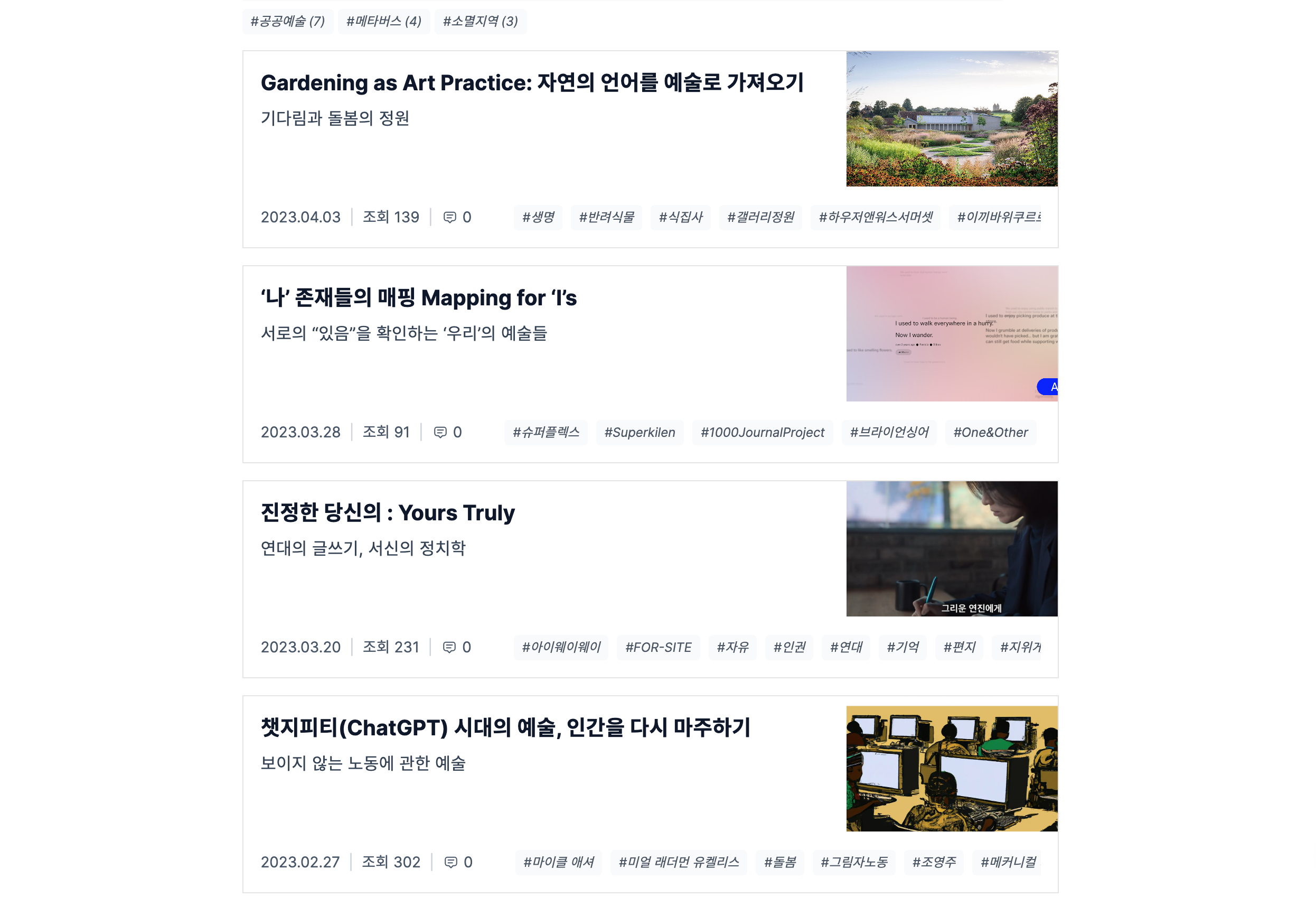Image resolution: width=1316 pixels, height=897 pixels.
Task: Select the #아이웨이웨이 tag
Action: [561, 647]
